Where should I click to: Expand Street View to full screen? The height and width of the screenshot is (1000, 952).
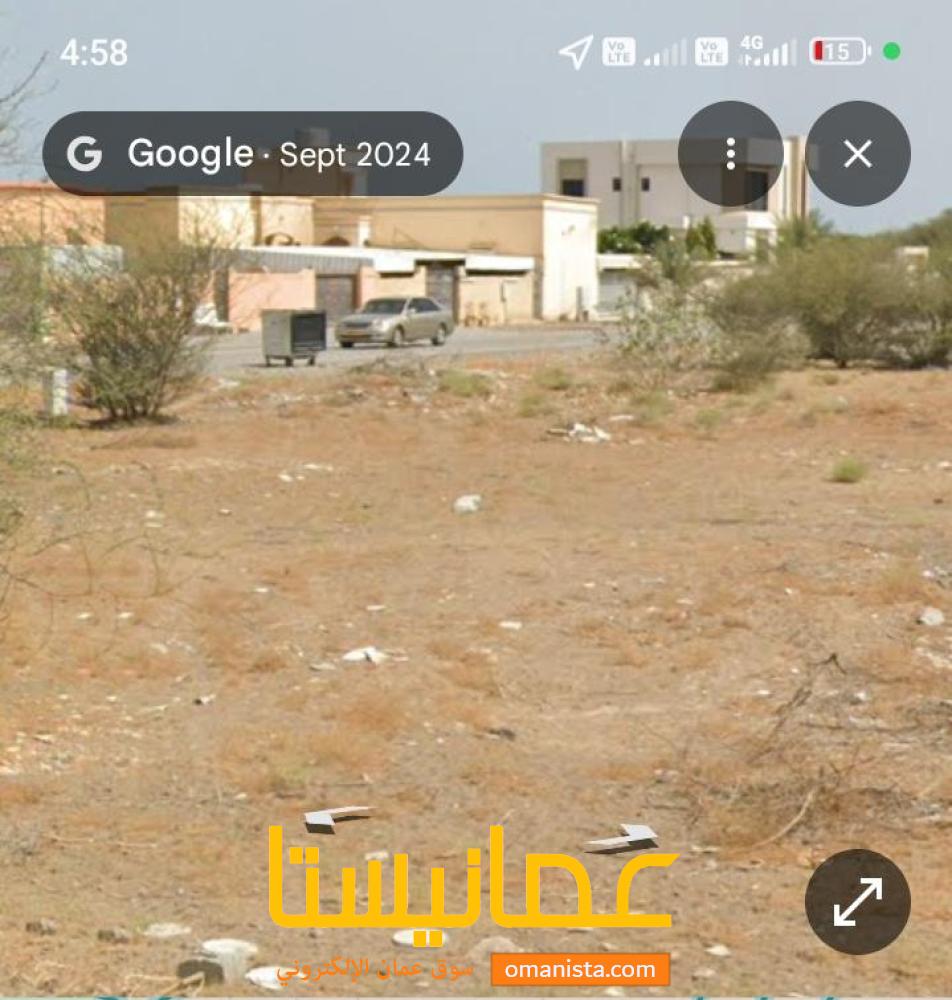point(857,901)
